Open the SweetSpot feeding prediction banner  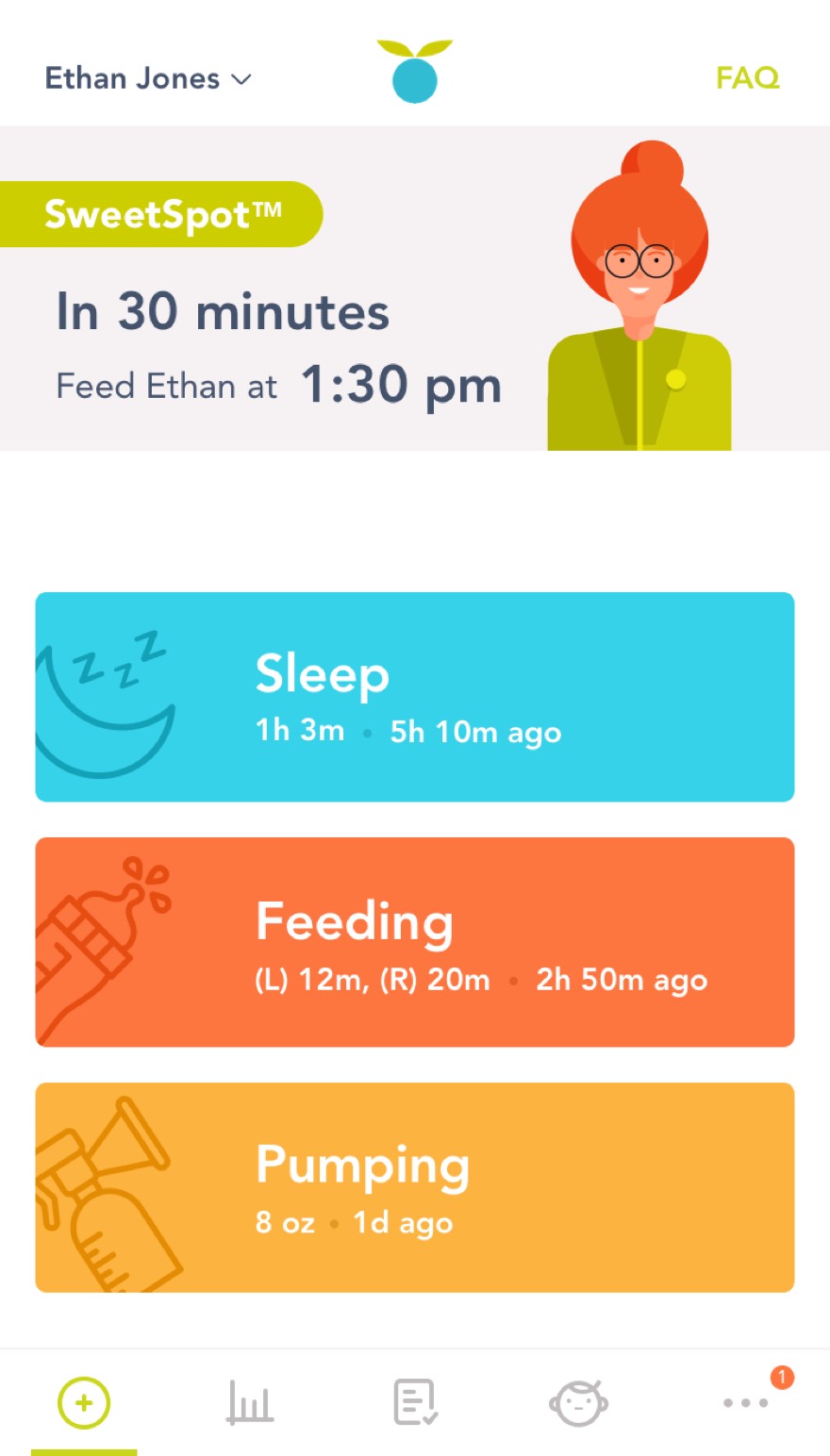283,311
